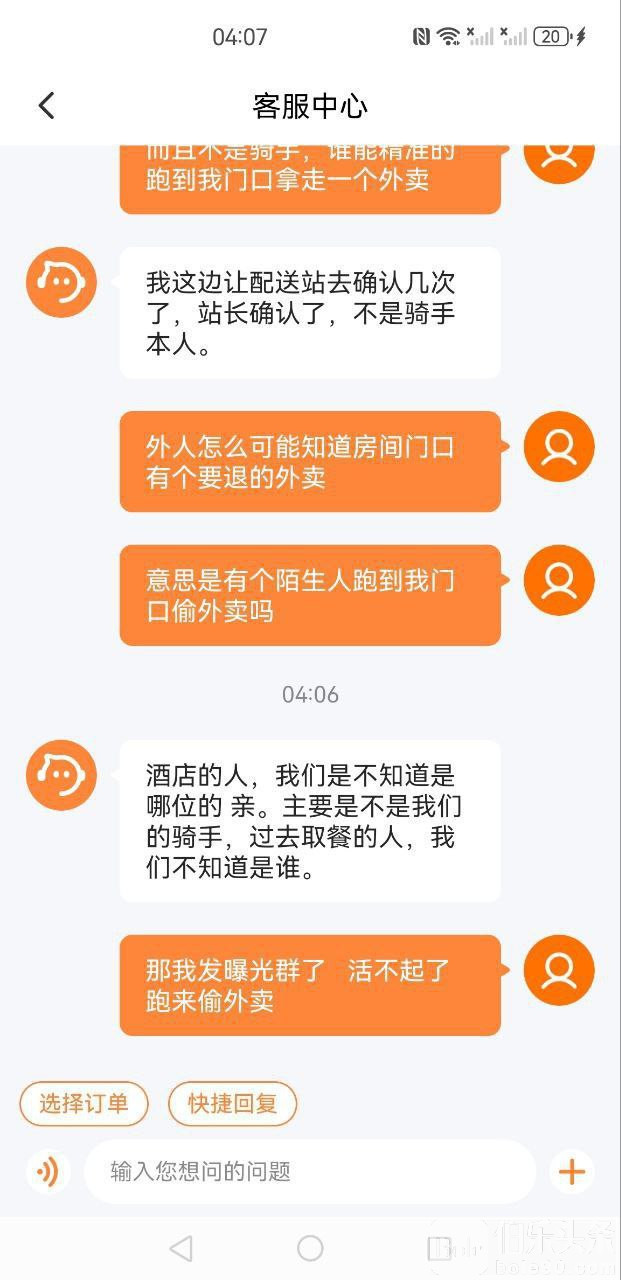Focus the 输入您想问的问题 field
The height and width of the screenshot is (1280, 621).
310,1171
